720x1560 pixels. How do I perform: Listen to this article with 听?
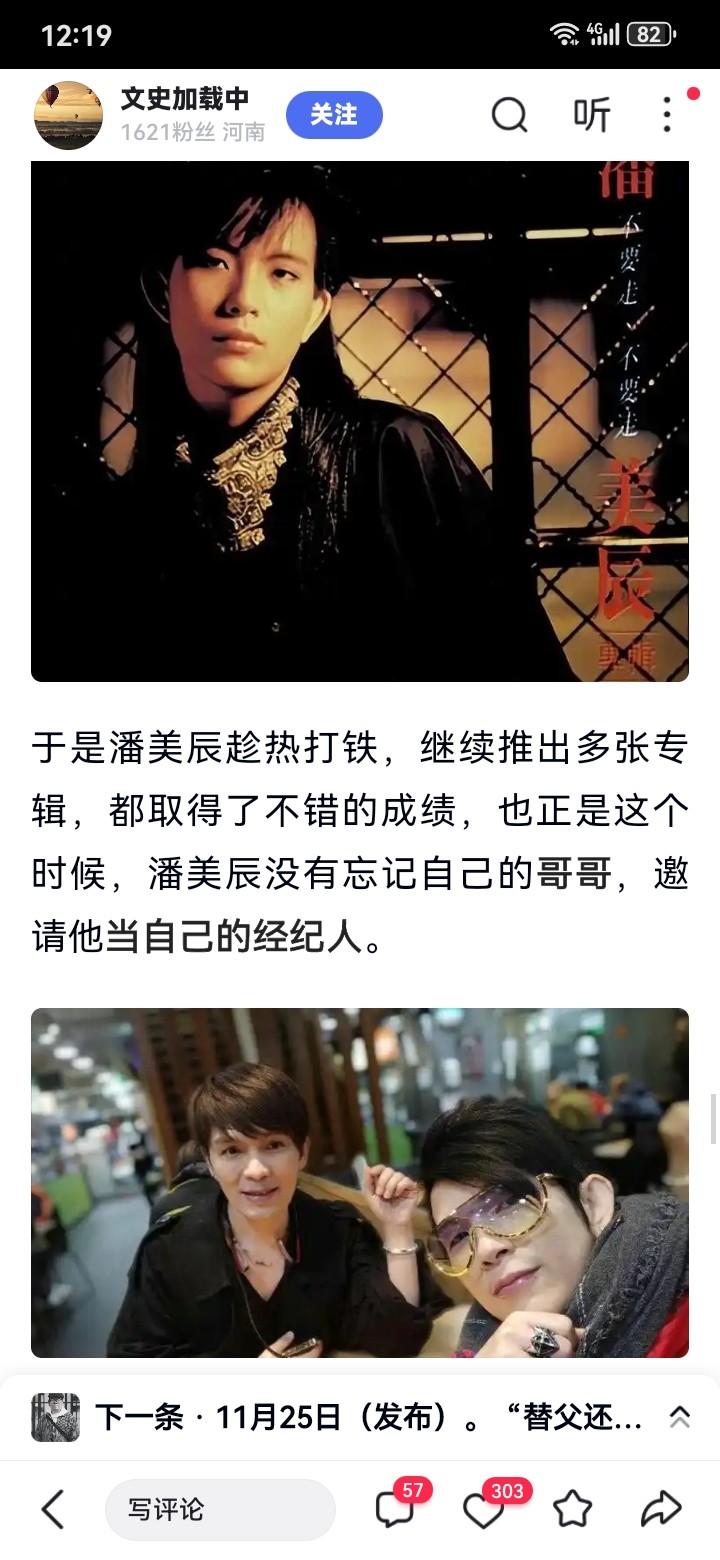pos(591,115)
